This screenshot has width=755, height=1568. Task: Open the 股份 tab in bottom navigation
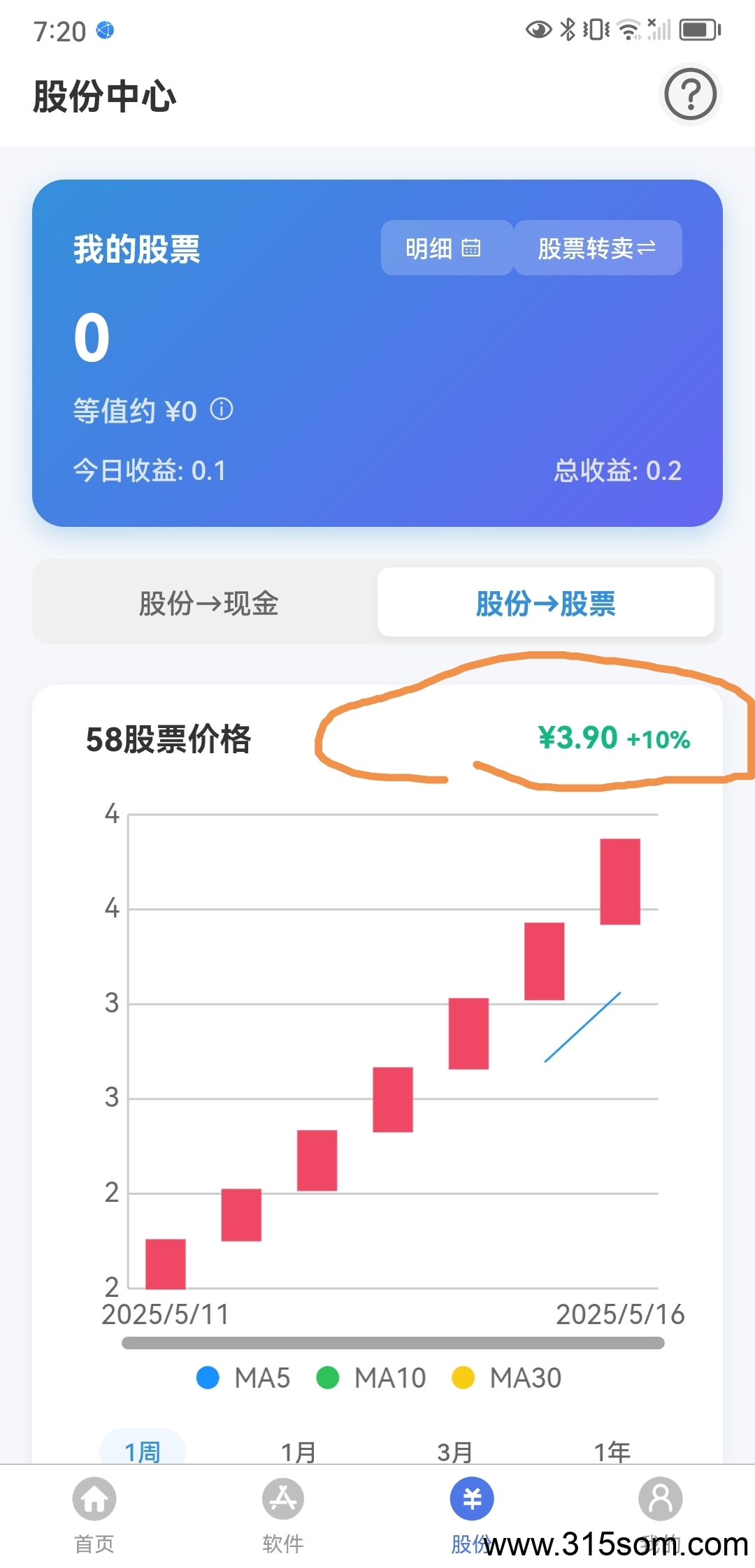pyautogui.click(x=472, y=1515)
